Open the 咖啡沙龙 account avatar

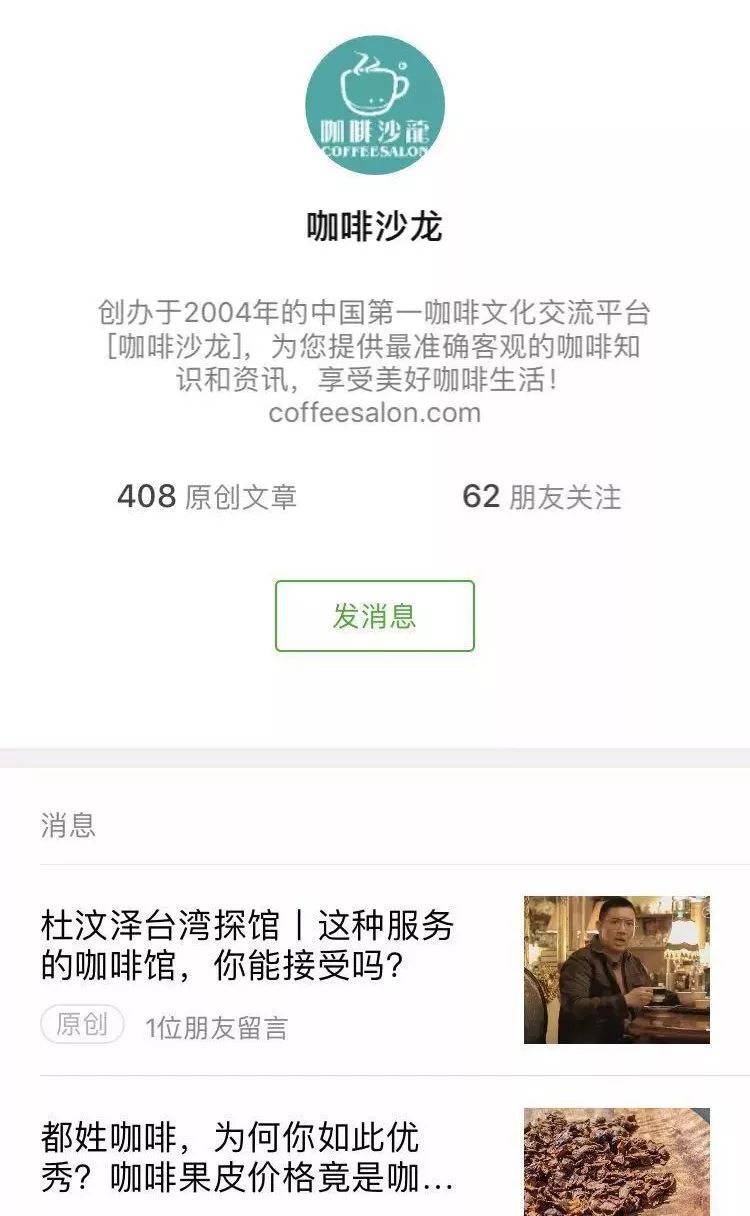click(x=374, y=105)
